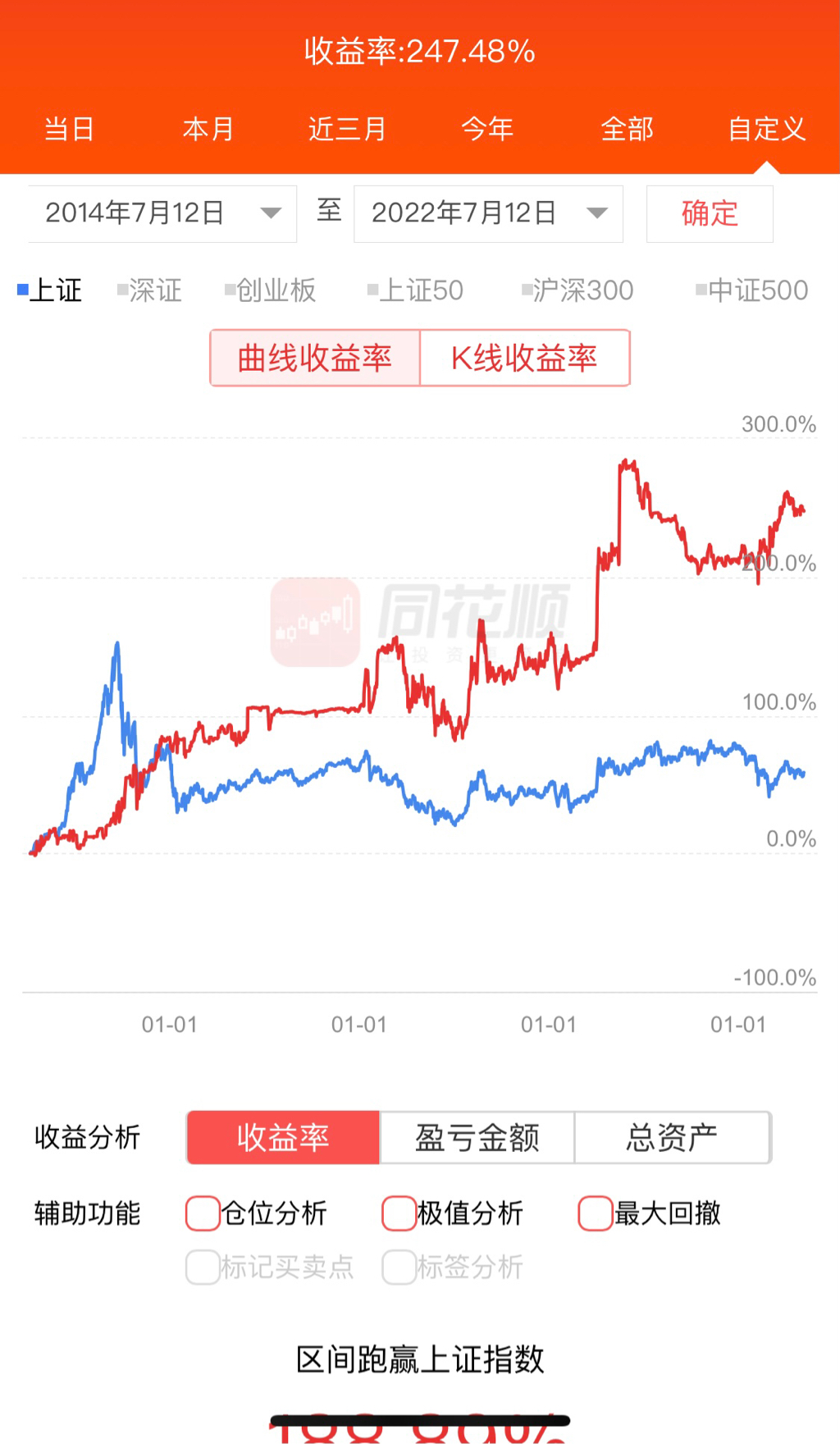Check the 极值分析 option
Screen dimensions: 840x1444
(x=399, y=1213)
